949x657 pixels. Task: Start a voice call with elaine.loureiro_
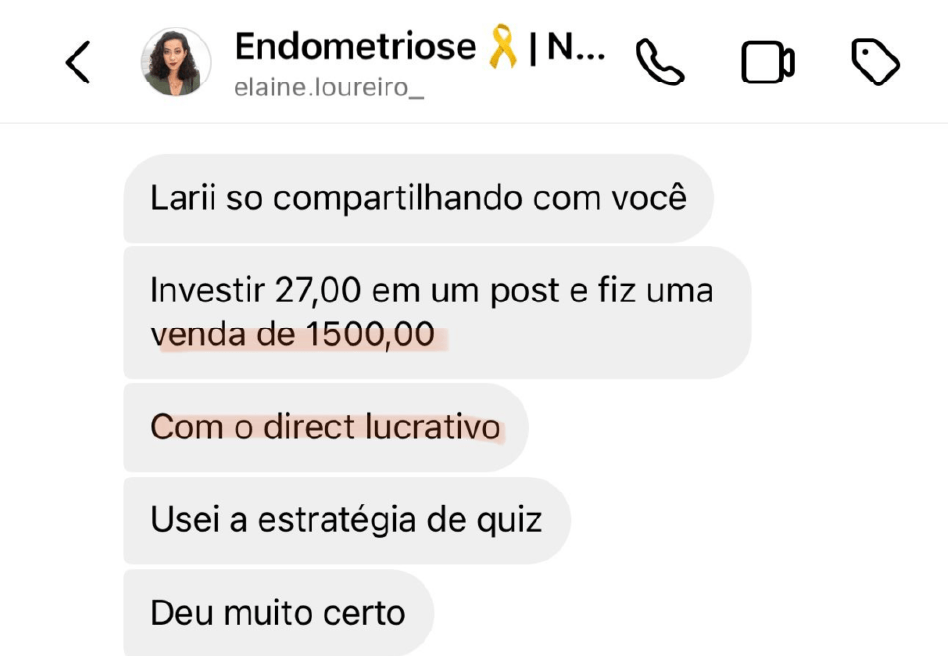pyautogui.click(x=660, y=63)
